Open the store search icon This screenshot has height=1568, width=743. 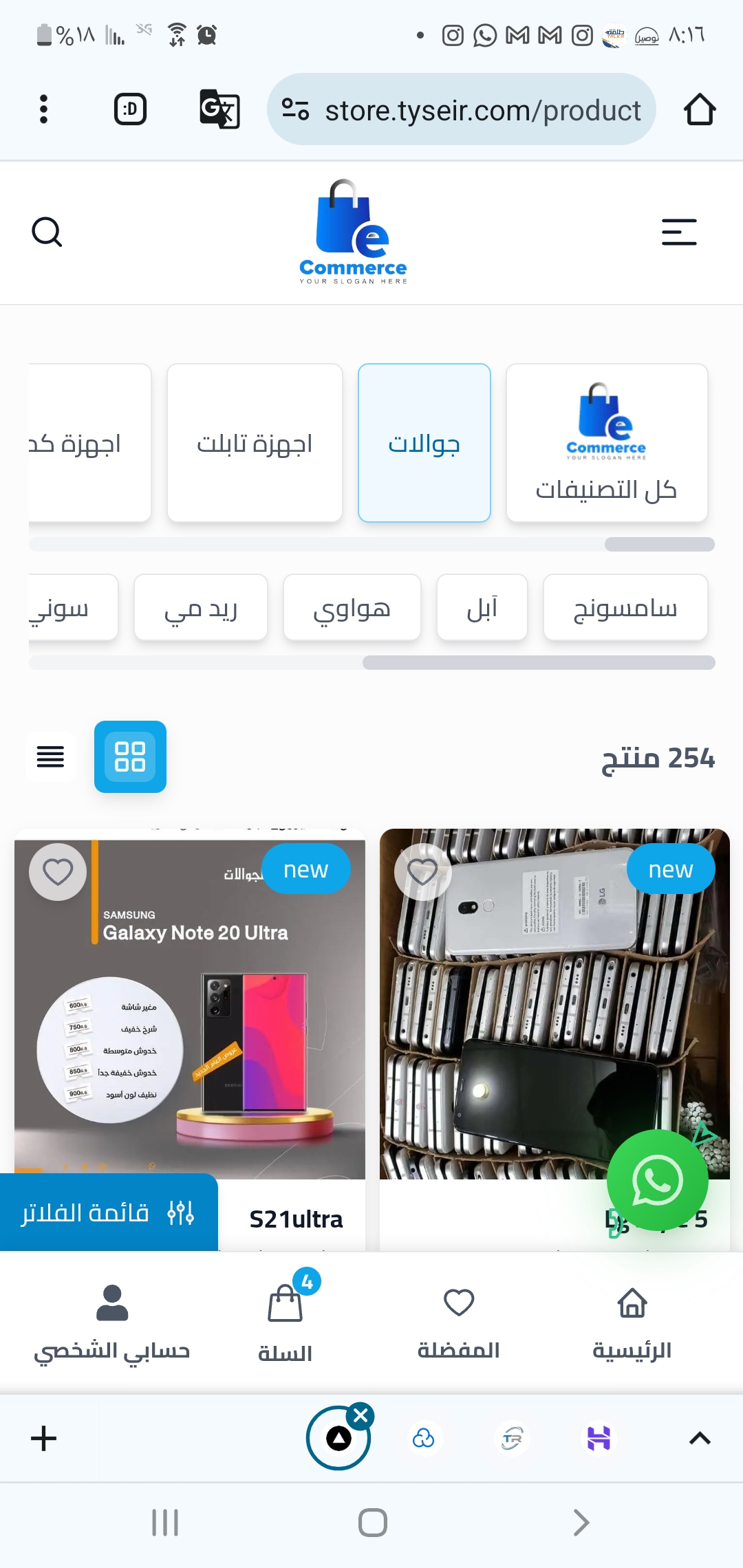click(47, 232)
